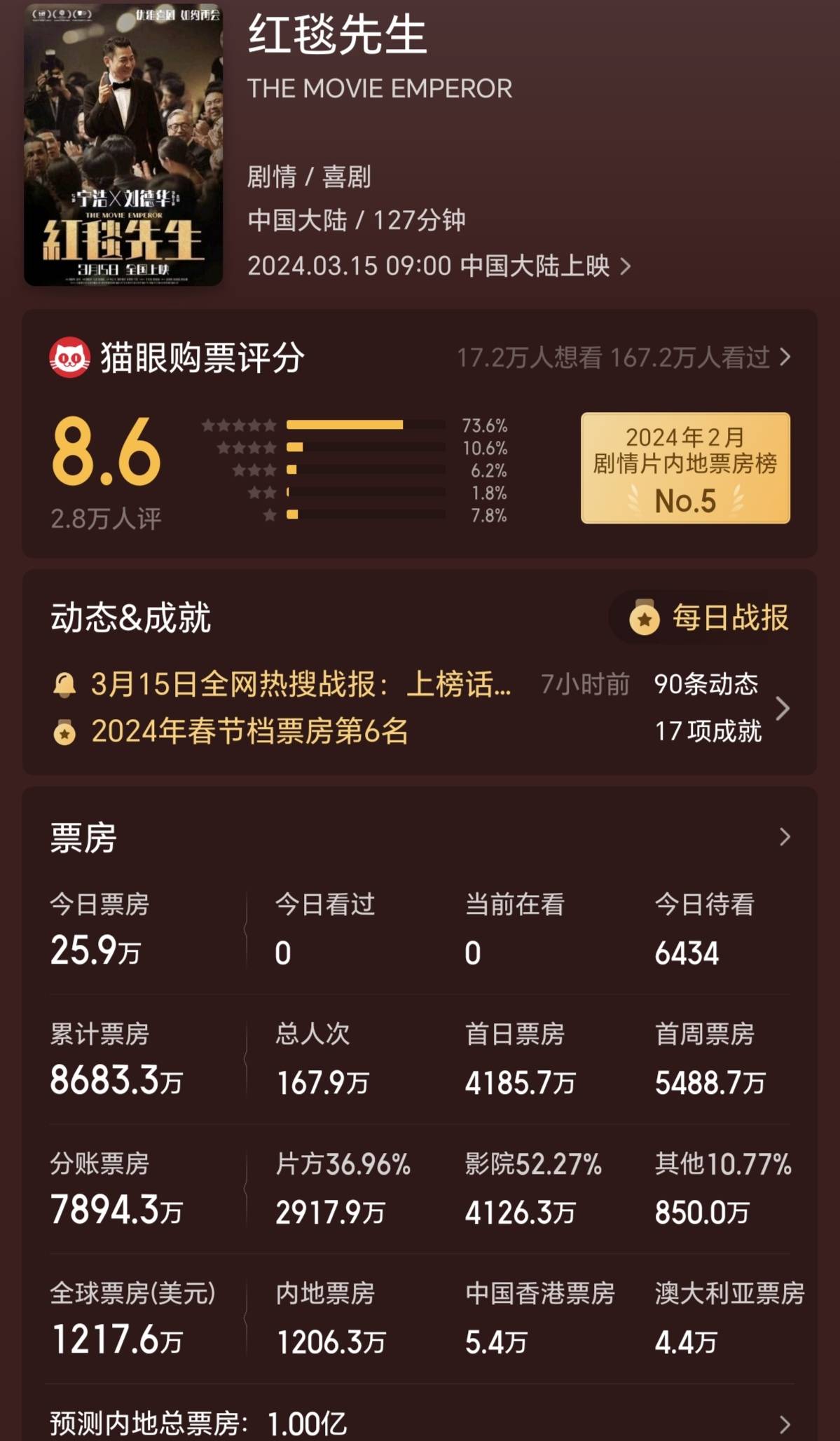Open the 2024.03.15 中国大陆上映 release info

[439, 266]
